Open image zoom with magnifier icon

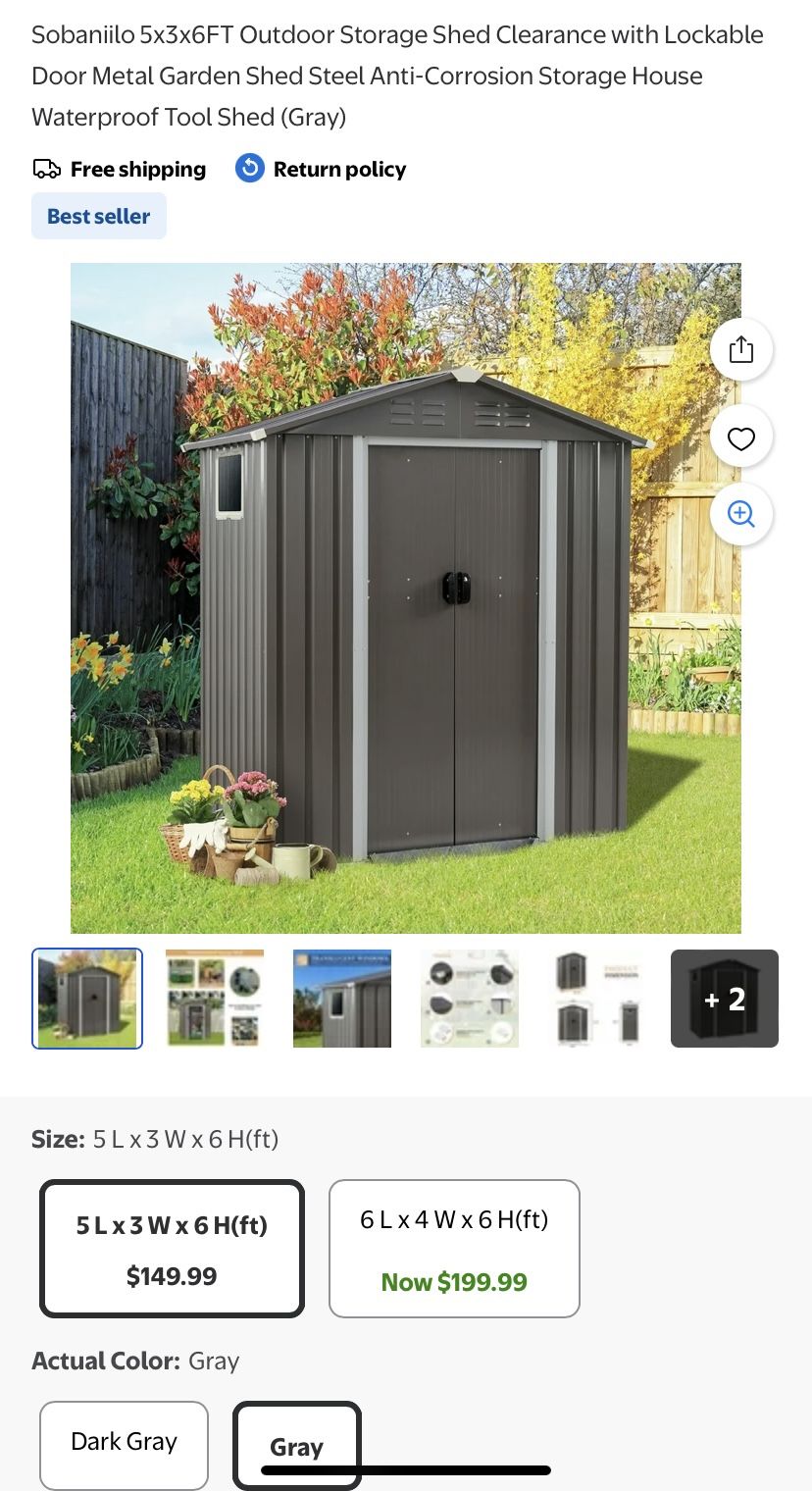(x=740, y=514)
